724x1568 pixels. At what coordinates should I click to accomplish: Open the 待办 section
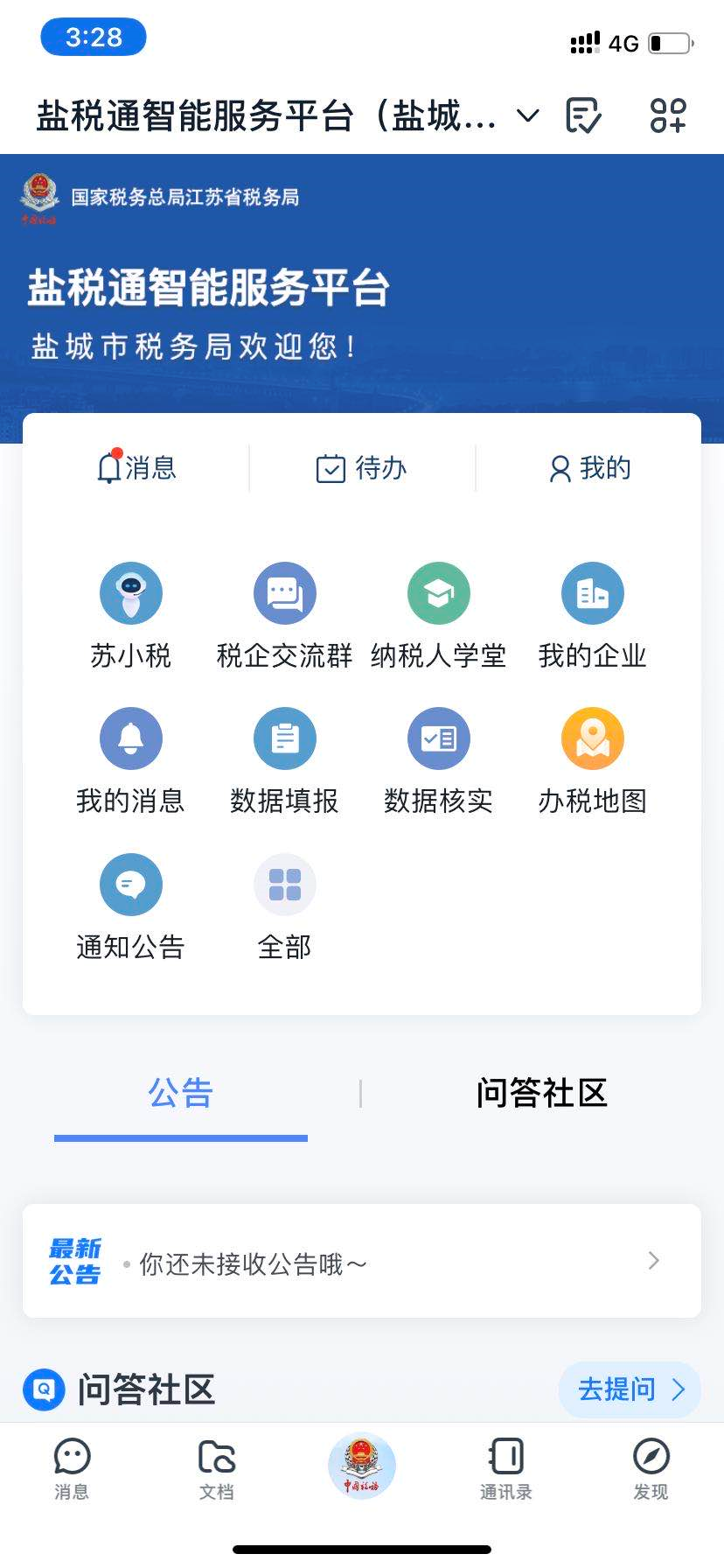click(x=361, y=468)
